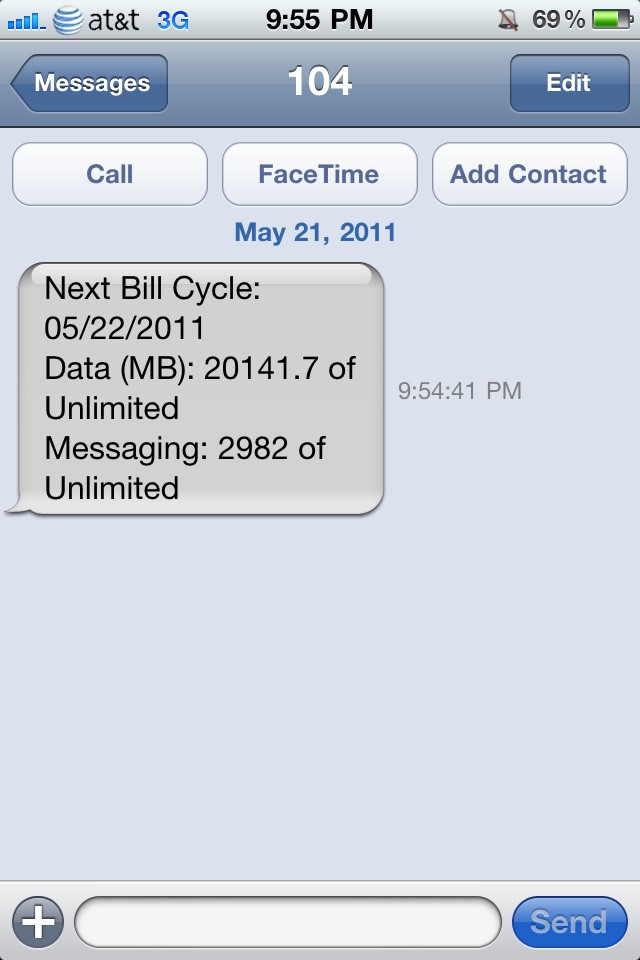Tap the Edit button
Screen dimensions: 640x960
point(568,83)
